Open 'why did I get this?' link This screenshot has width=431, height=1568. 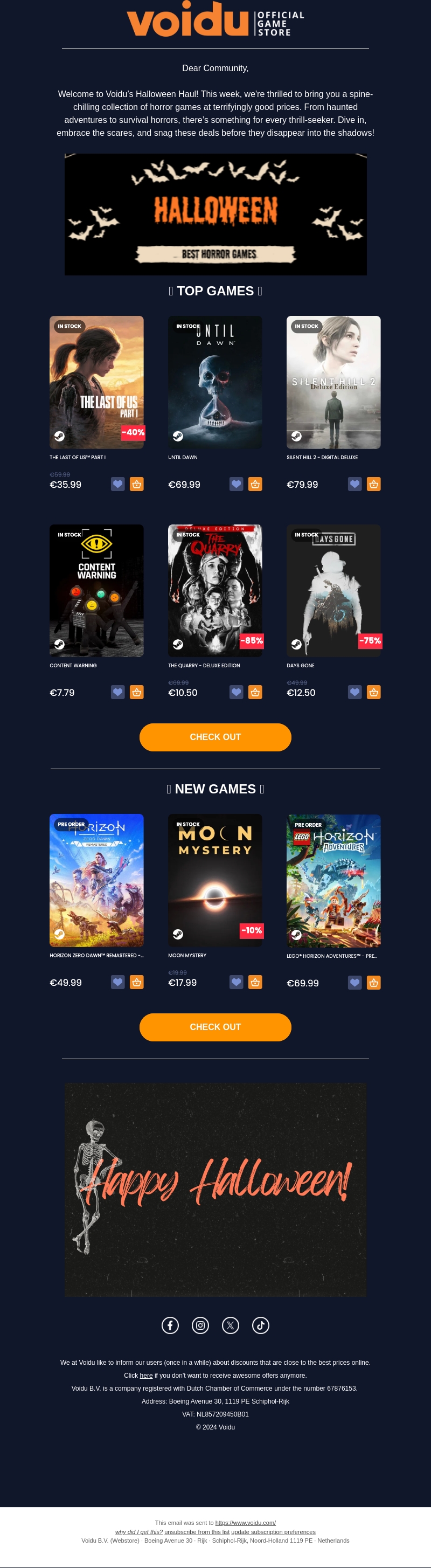[139, 1531]
